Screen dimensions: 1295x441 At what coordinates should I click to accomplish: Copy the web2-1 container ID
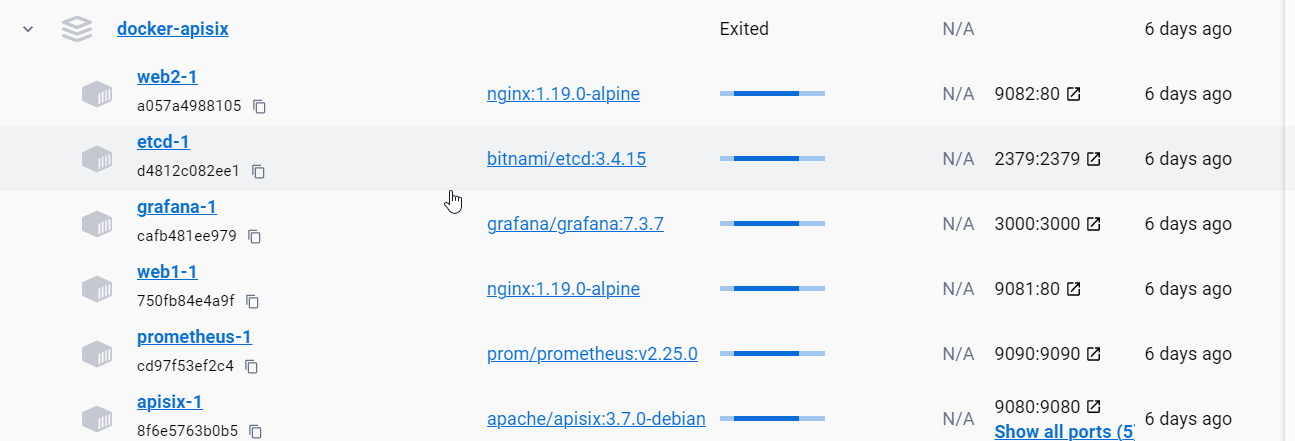[259, 106]
